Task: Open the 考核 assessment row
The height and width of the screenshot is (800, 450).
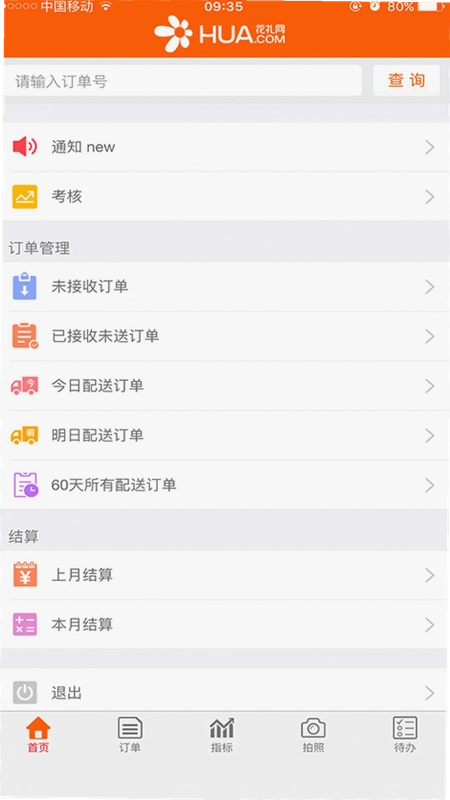Action: [x=225, y=196]
